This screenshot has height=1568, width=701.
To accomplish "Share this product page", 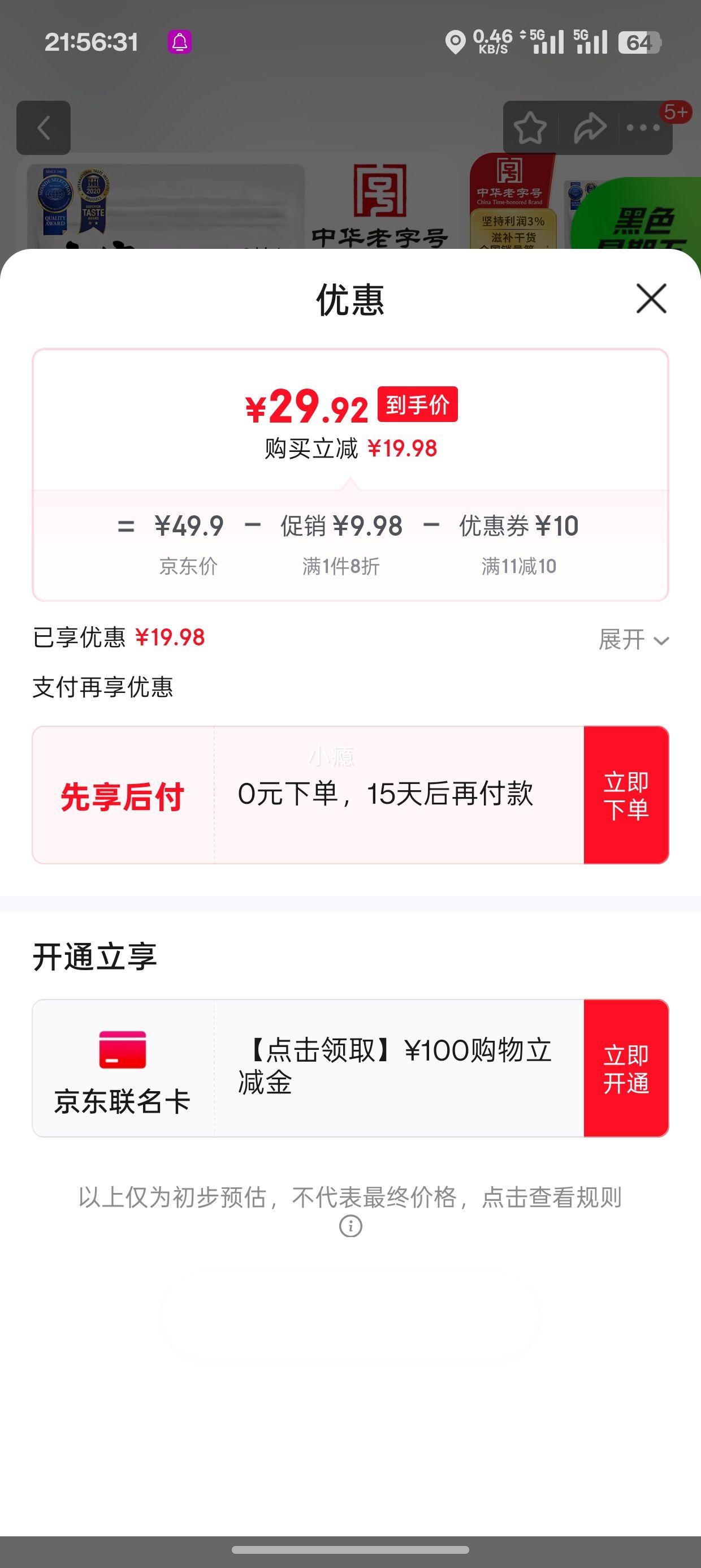I will 590,128.
